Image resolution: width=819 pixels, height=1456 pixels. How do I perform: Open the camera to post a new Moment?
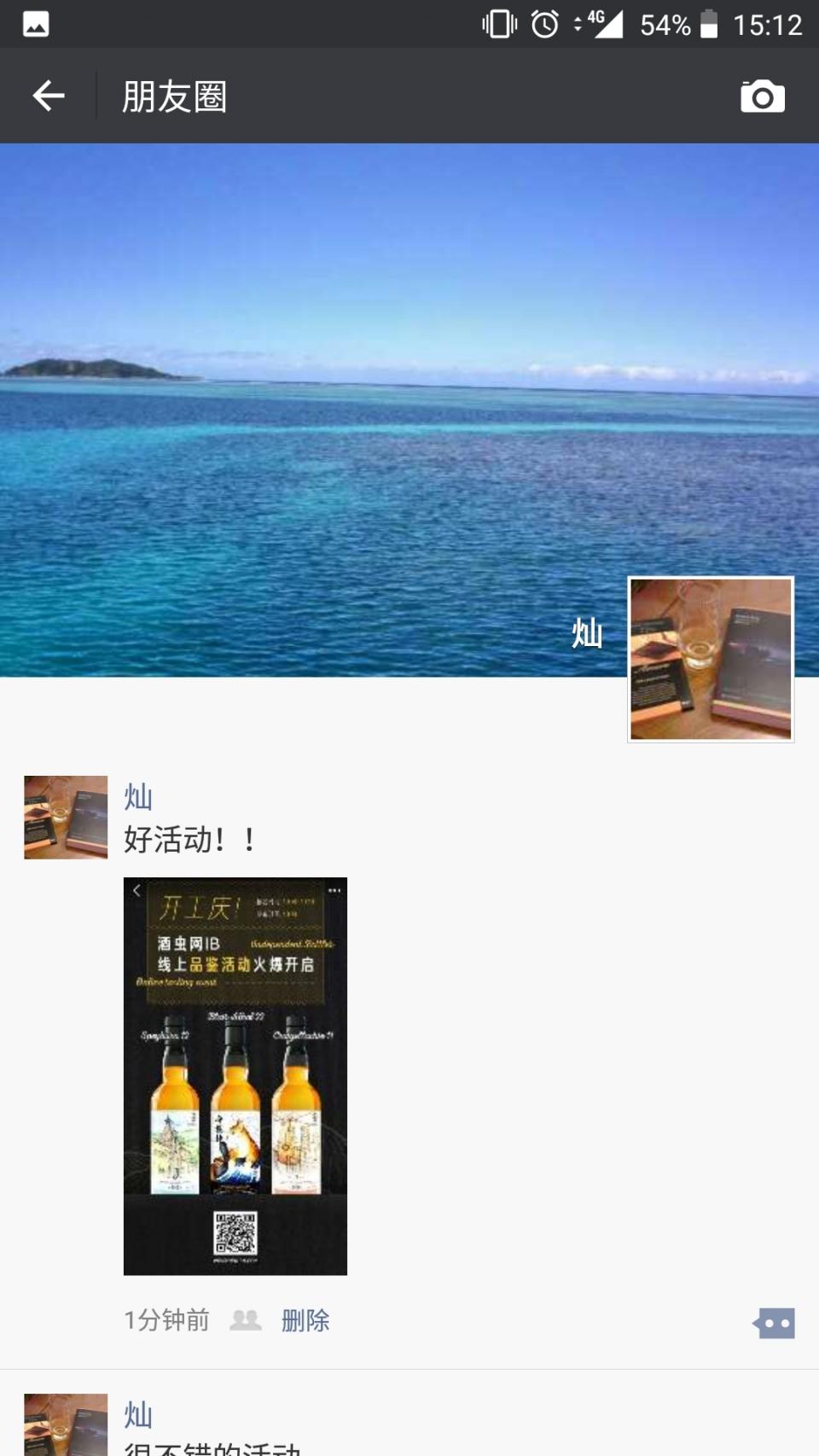coord(762,95)
